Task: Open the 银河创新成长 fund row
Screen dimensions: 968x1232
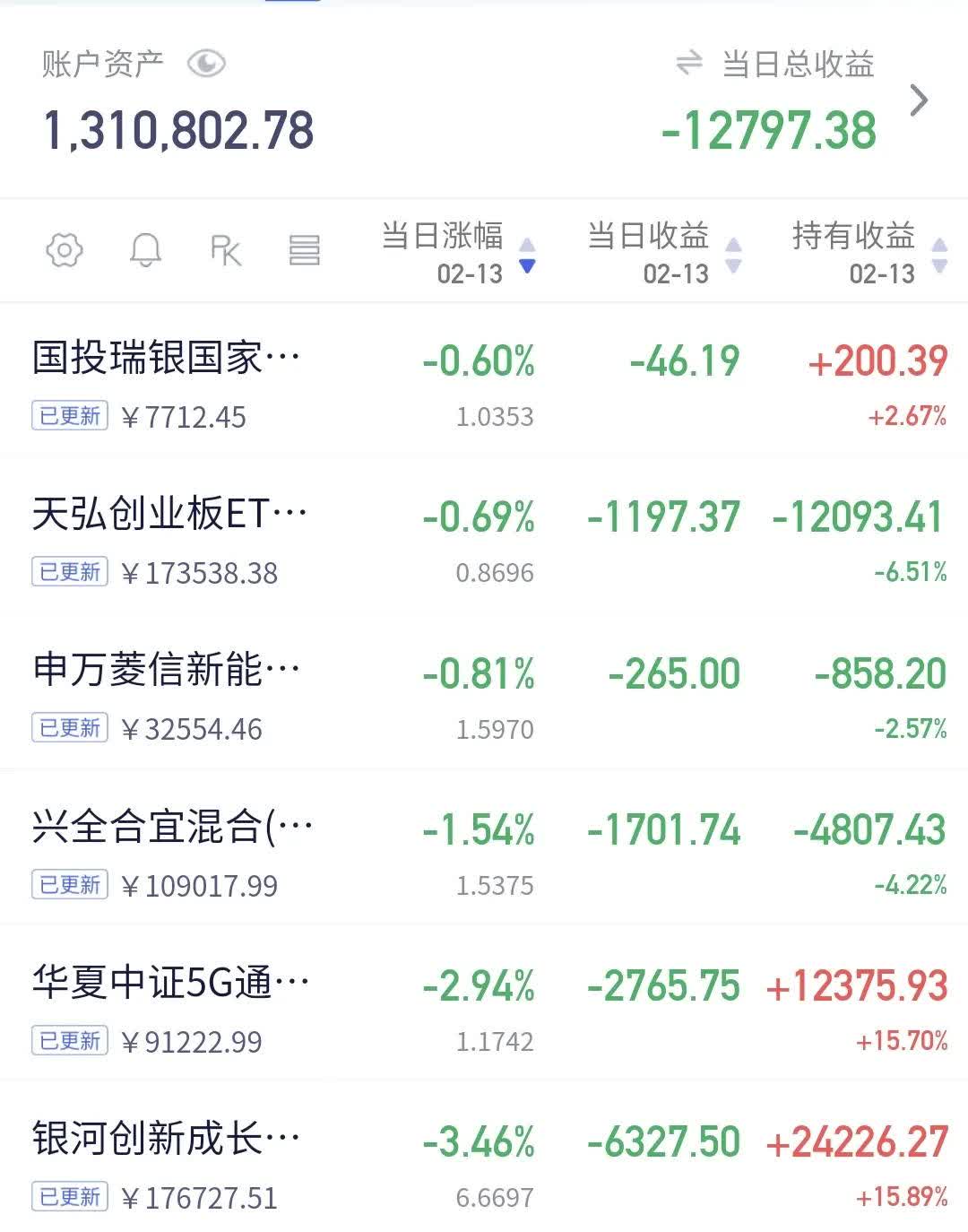Action: pos(166,1135)
